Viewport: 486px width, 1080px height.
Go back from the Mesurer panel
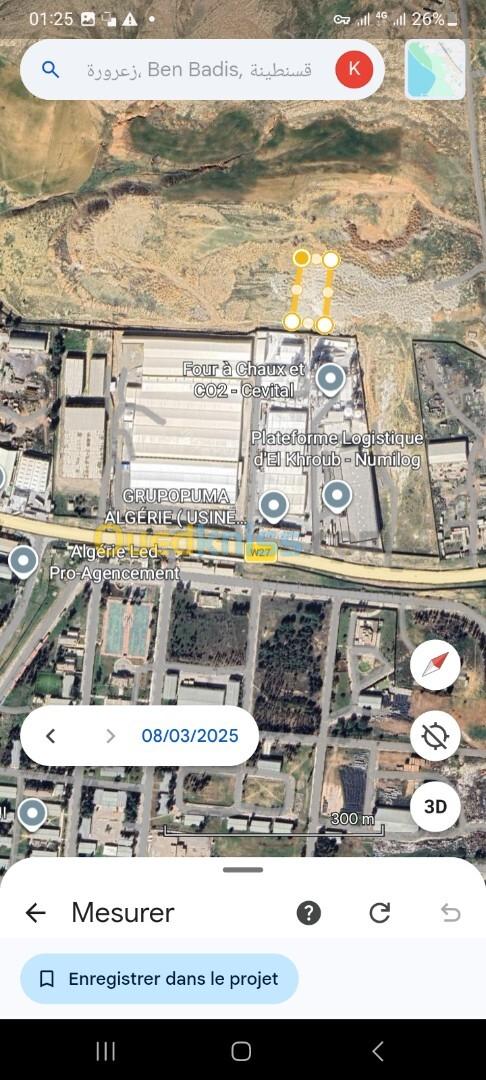[x=35, y=913]
